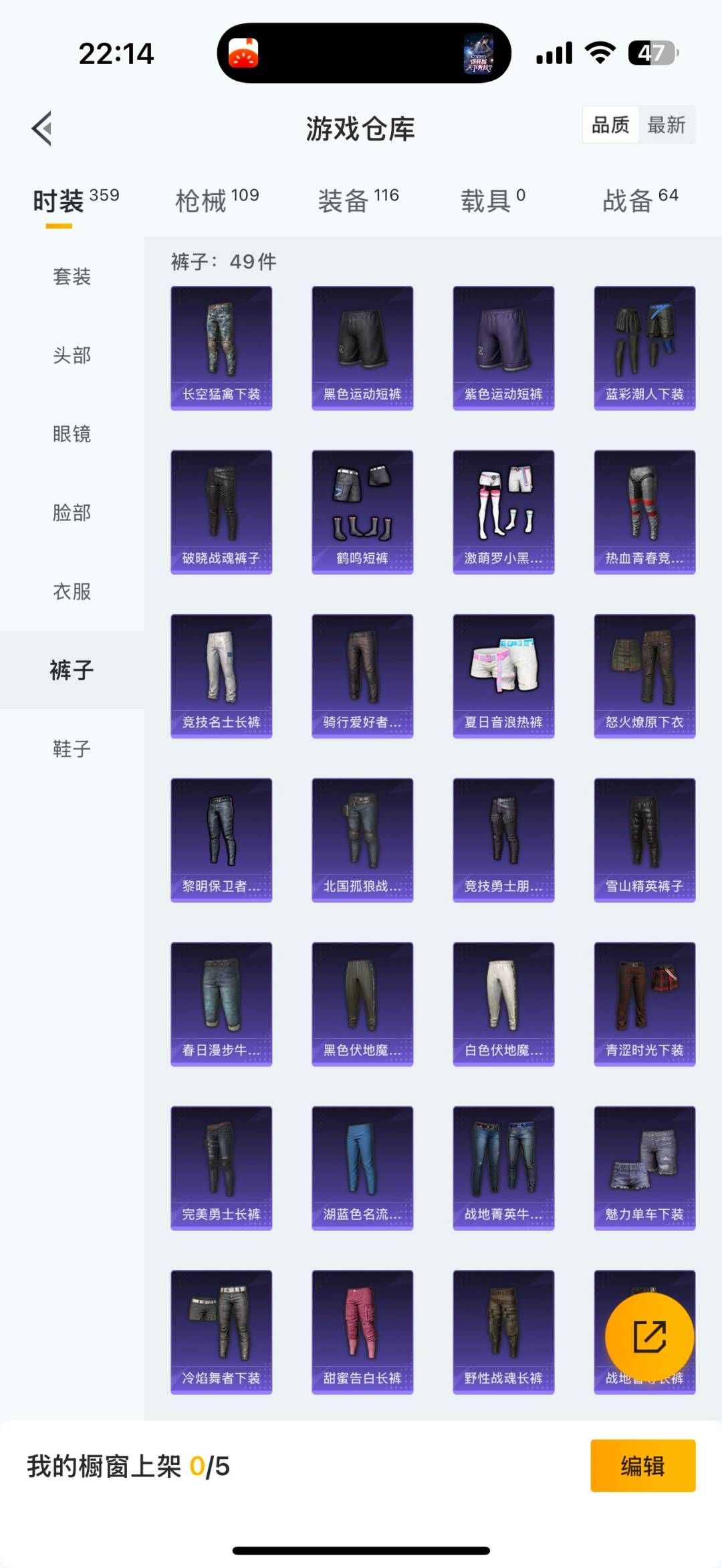Expand the 套装 category in sidebar
Viewport: 722px width, 1568px height.
click(x=72, y=277)
